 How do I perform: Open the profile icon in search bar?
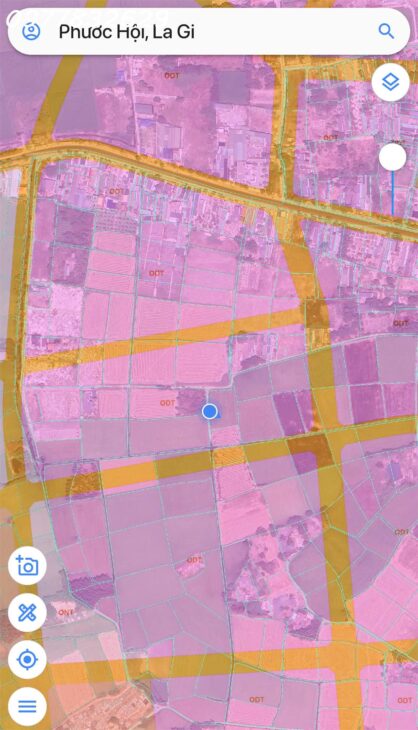[x=31, y=31]
